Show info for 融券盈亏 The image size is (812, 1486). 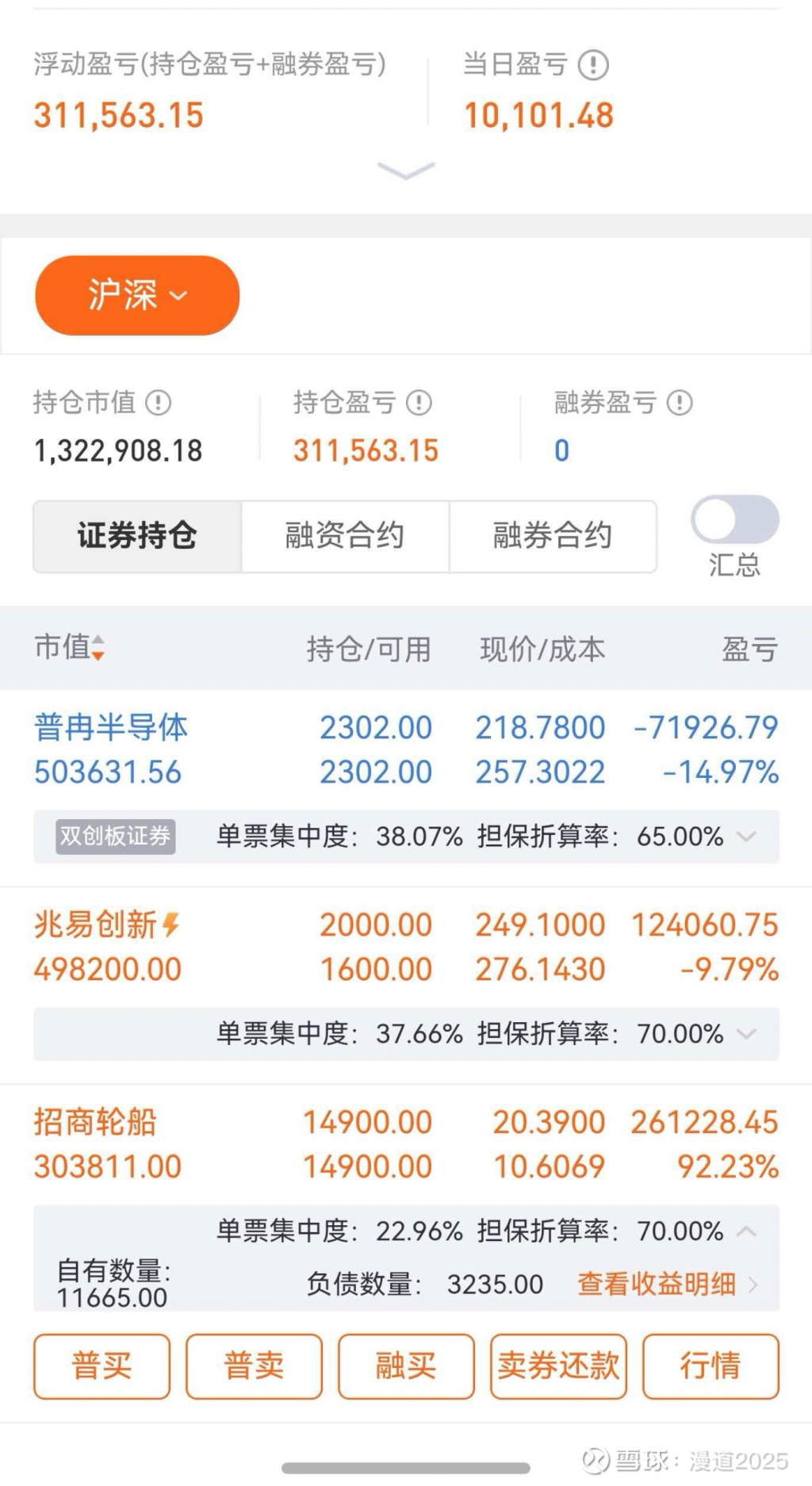click(x=680, y=403)
